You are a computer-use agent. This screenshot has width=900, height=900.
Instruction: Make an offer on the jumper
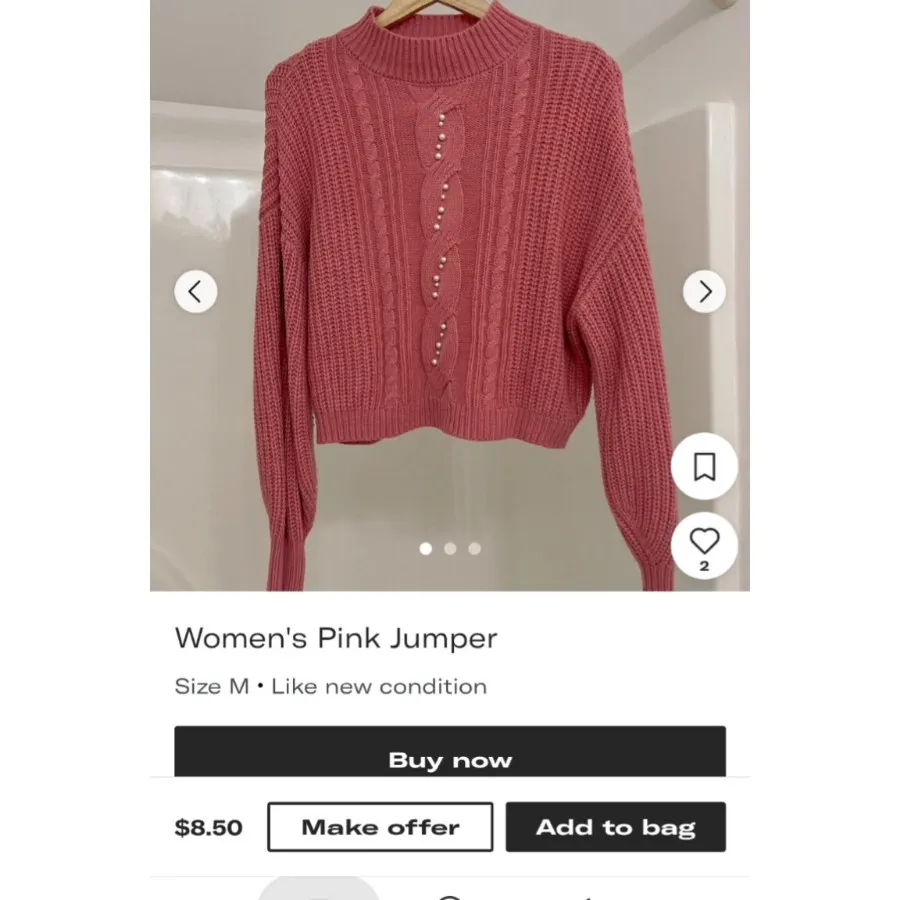point(381,827)
